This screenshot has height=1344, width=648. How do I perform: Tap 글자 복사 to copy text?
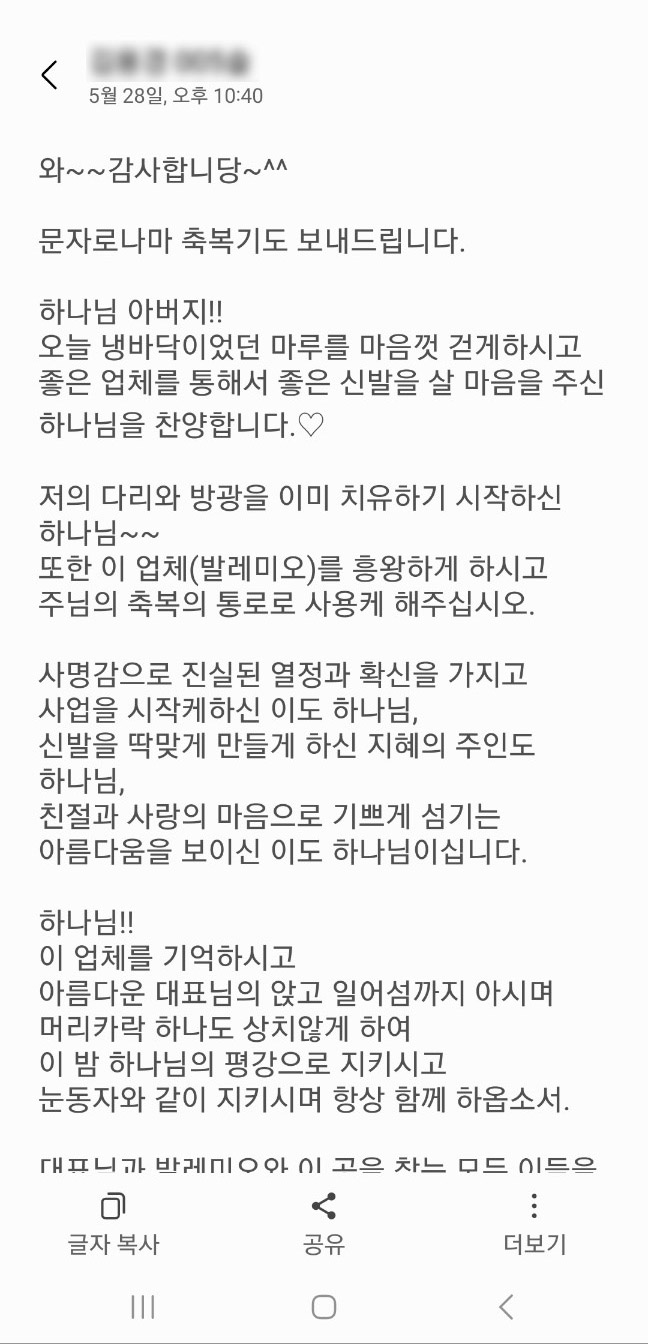pyautogui.click(x=113, y=1224)
